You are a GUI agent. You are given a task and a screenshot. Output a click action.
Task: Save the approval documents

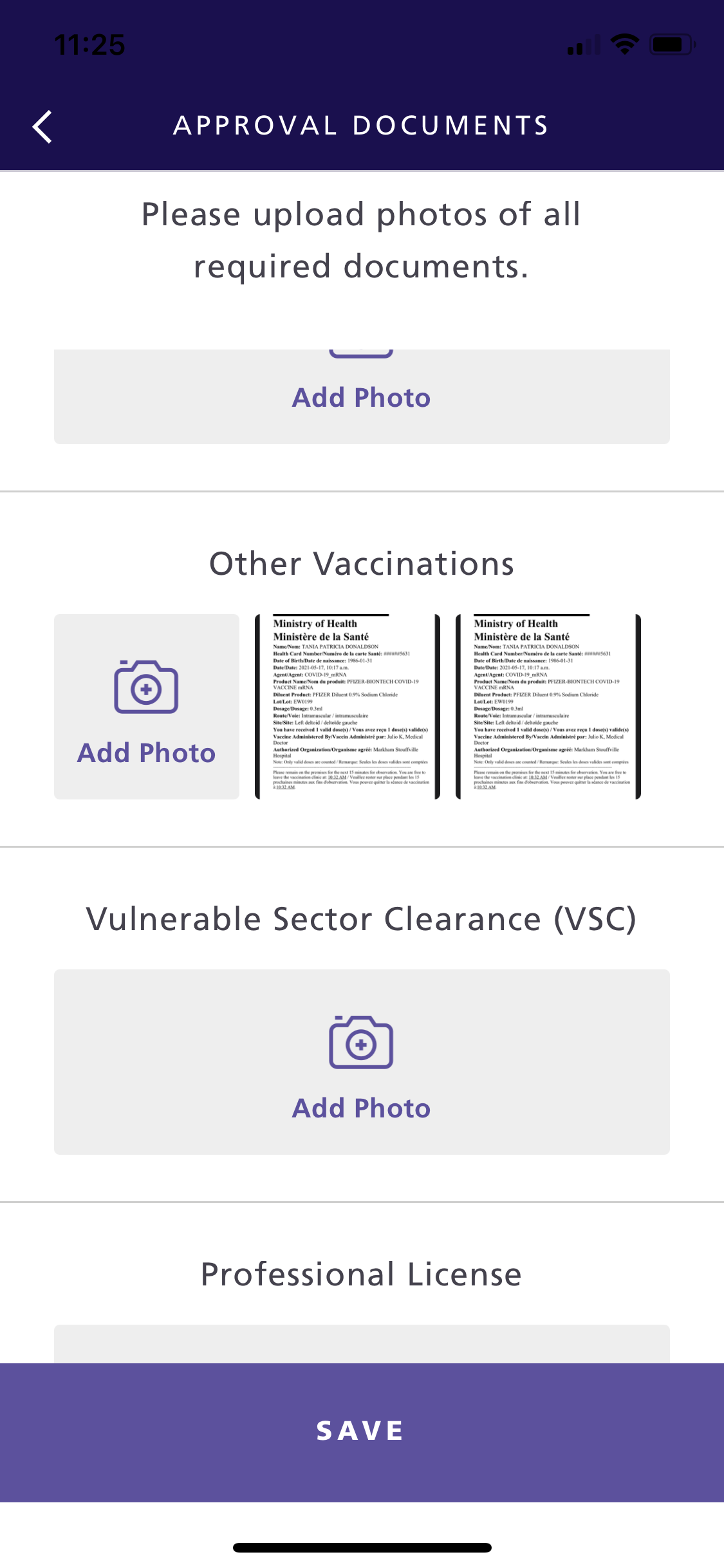[x=362, y=1432]
